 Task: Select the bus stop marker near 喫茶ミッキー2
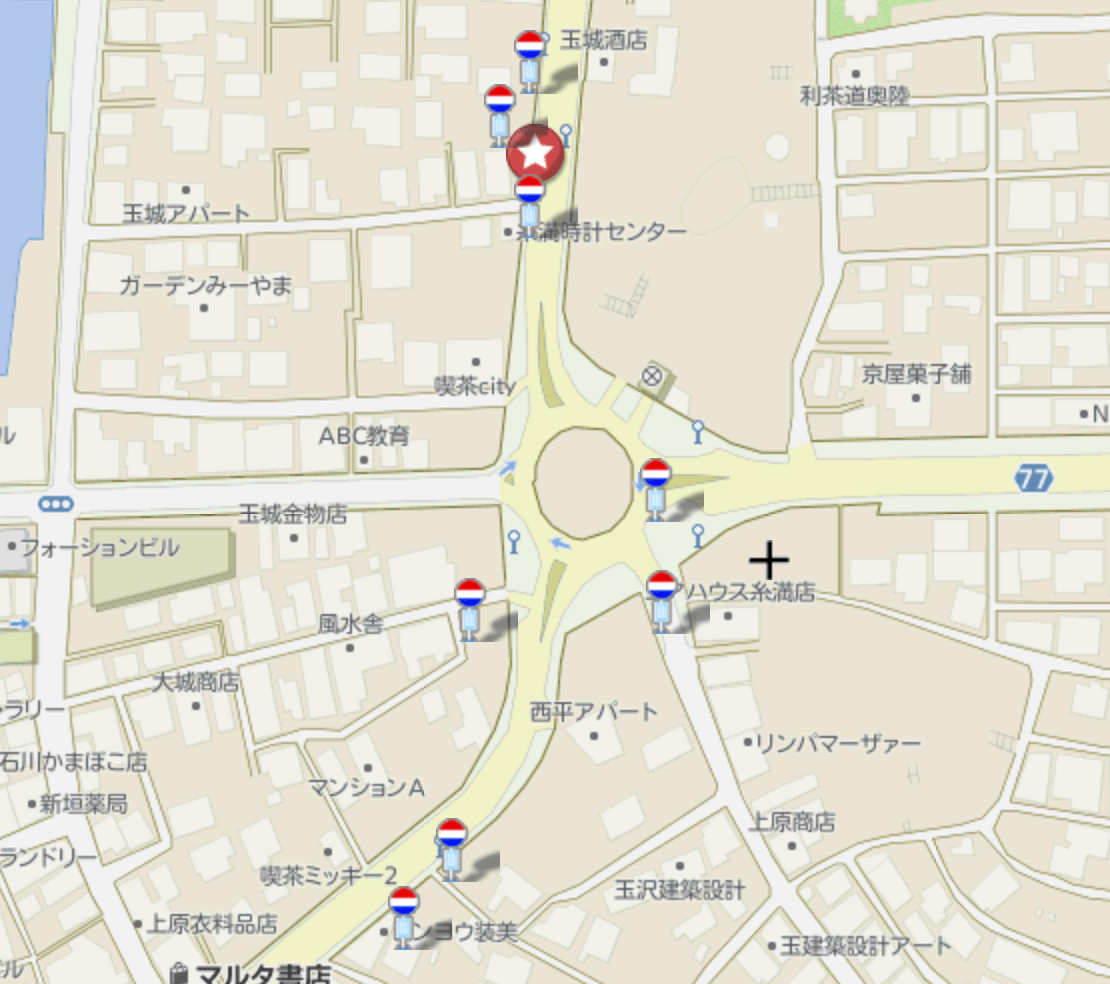[451, 847]
